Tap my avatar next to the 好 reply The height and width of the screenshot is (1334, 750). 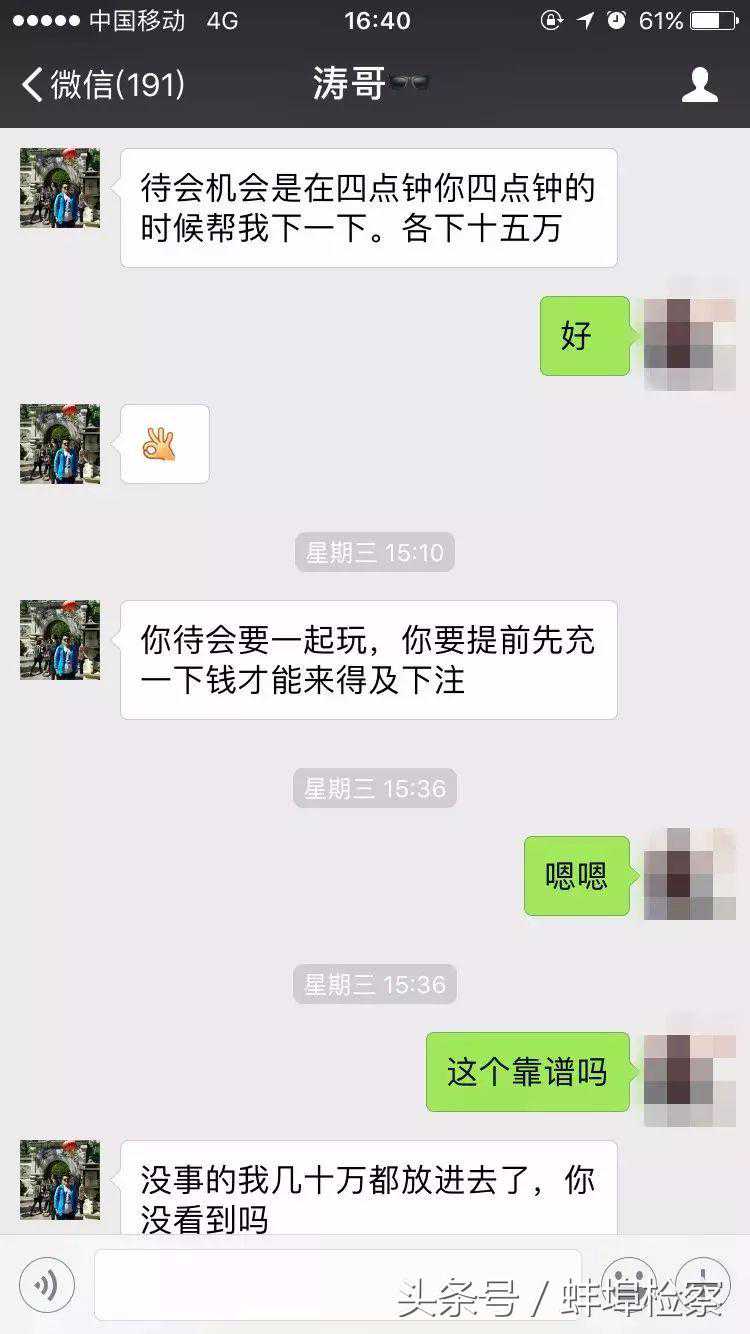(689, 336)
